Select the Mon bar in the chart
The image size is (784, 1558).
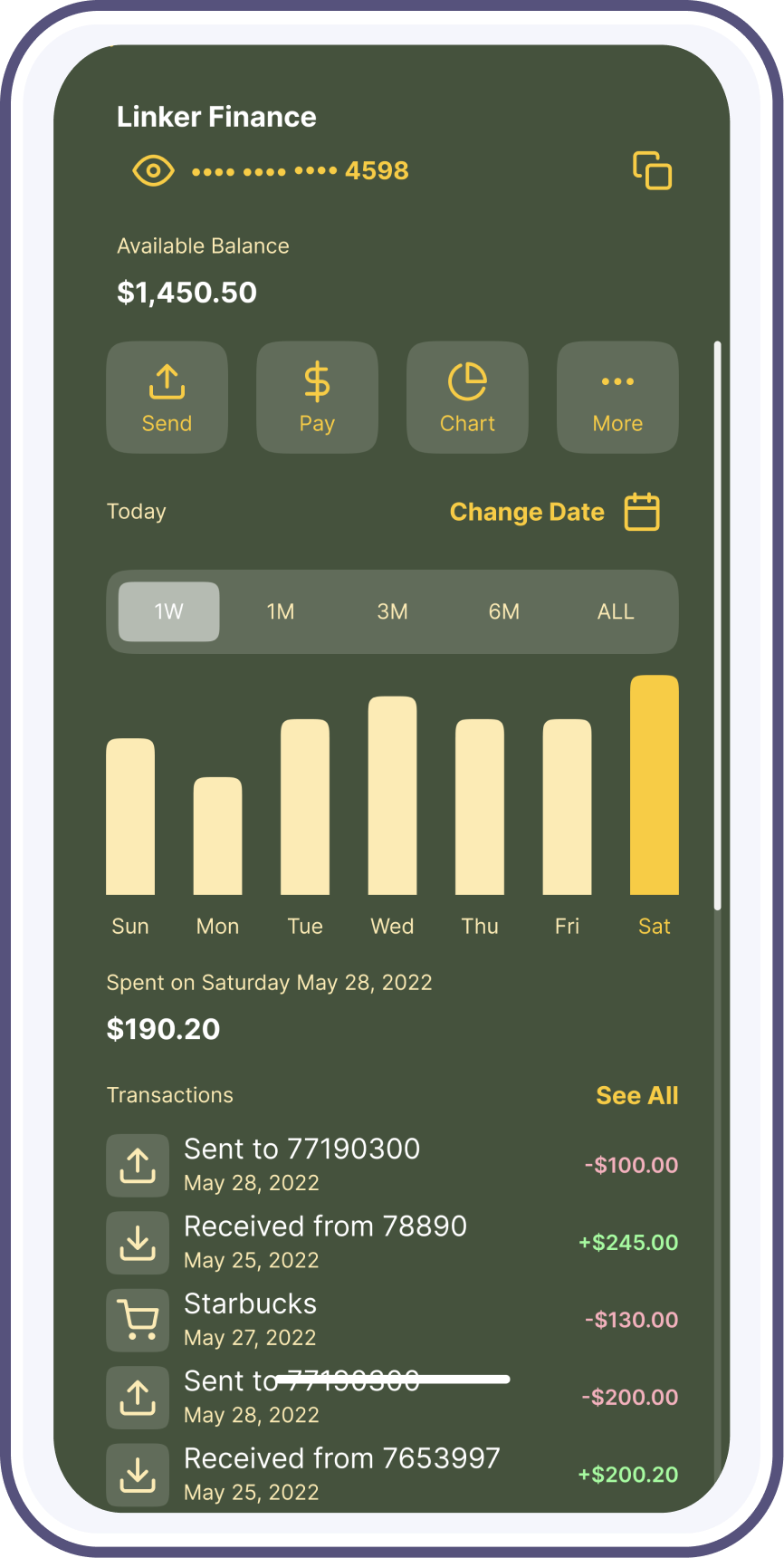click(x=217, y=835)
